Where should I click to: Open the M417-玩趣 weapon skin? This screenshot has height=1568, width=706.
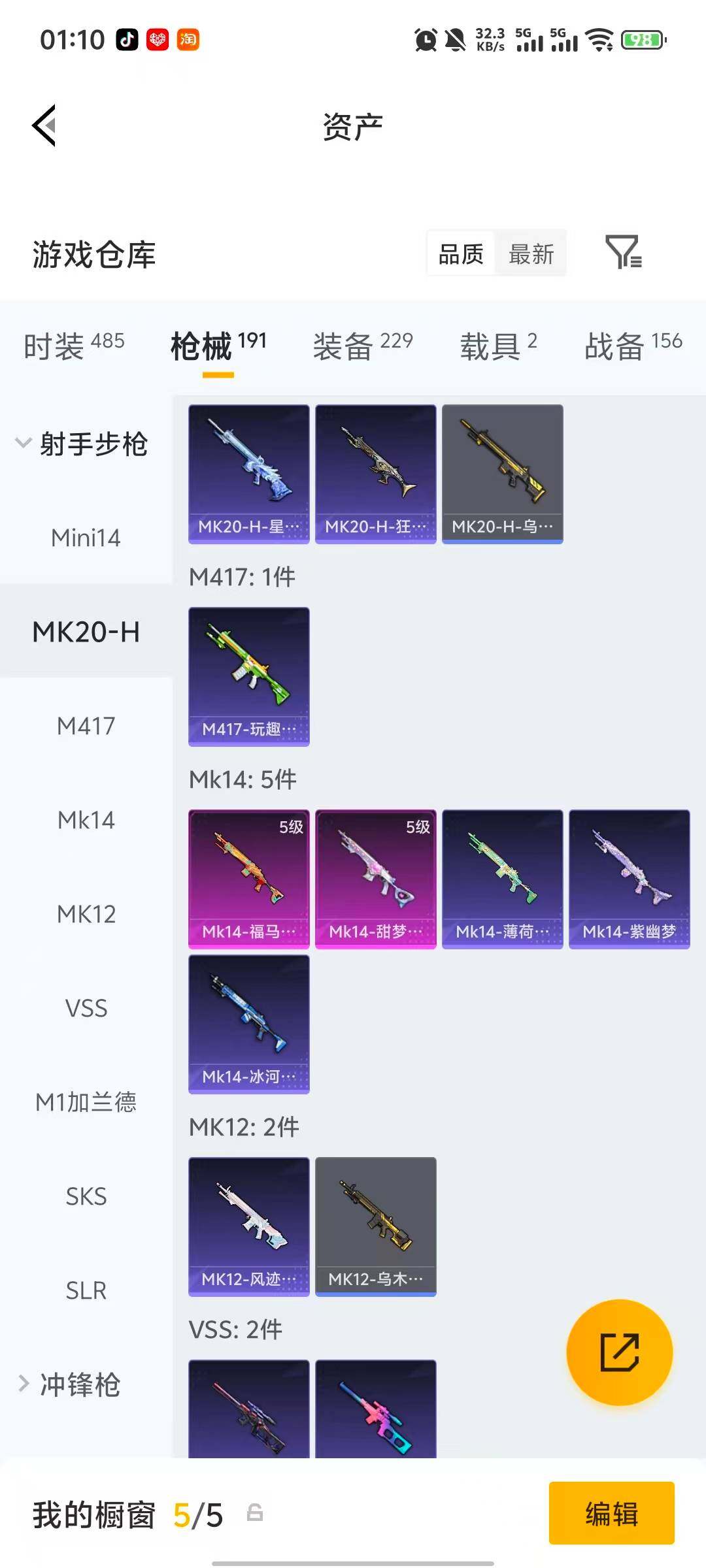pyautogui.click(x=248, y=676)
